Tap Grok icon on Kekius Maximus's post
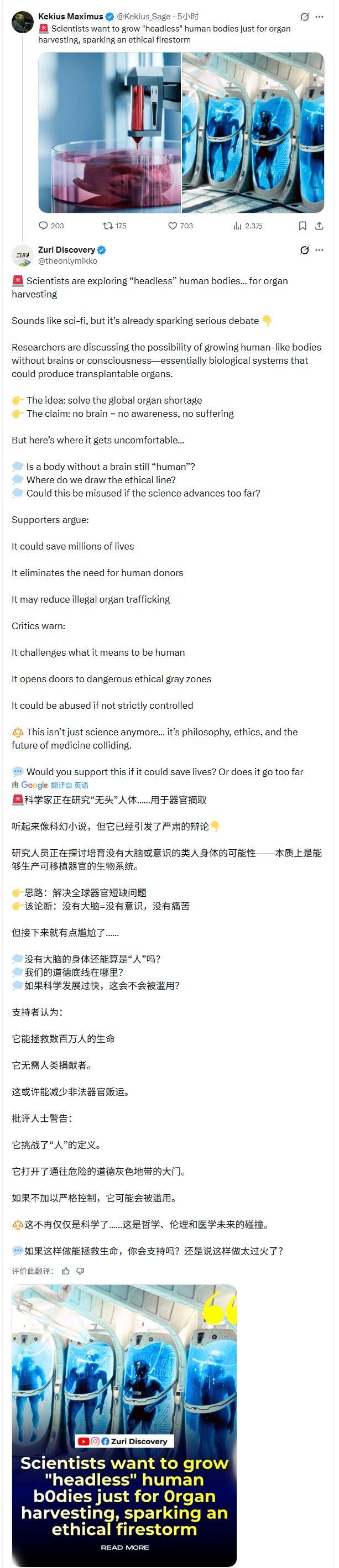Viewport: 339px width, 1568px height. (304, 17)
